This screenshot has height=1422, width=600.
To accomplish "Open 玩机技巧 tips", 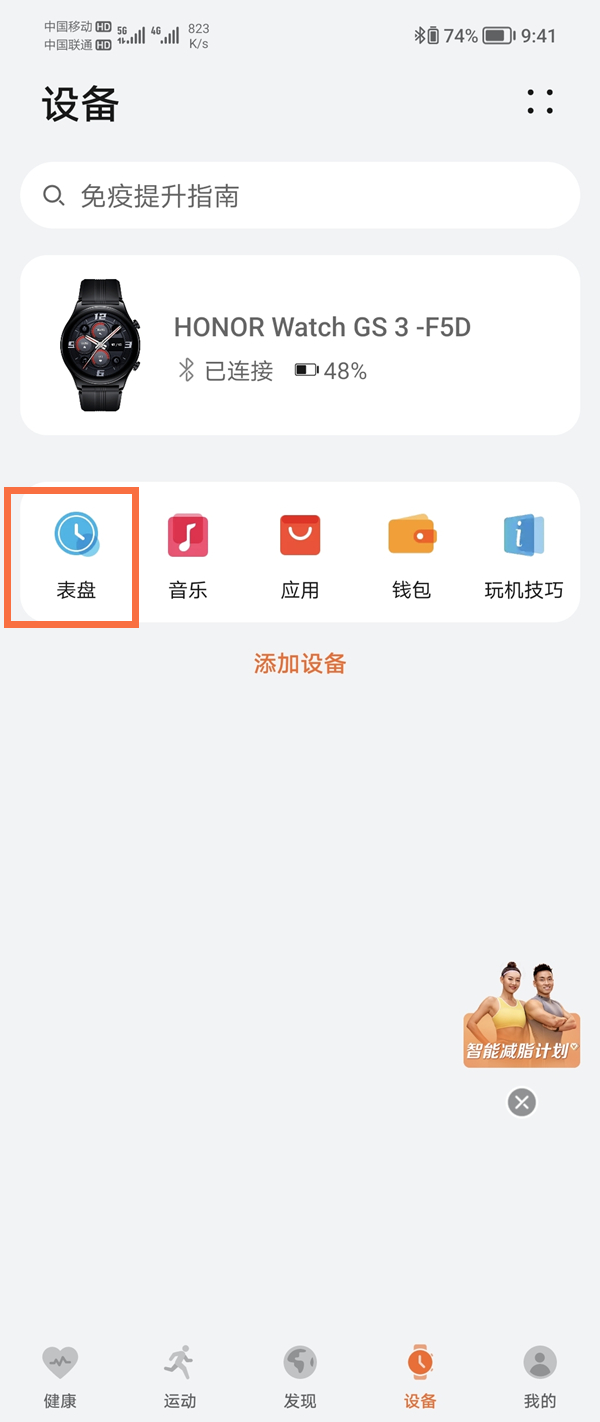I will pyautogui.click(x=523, y=555).
